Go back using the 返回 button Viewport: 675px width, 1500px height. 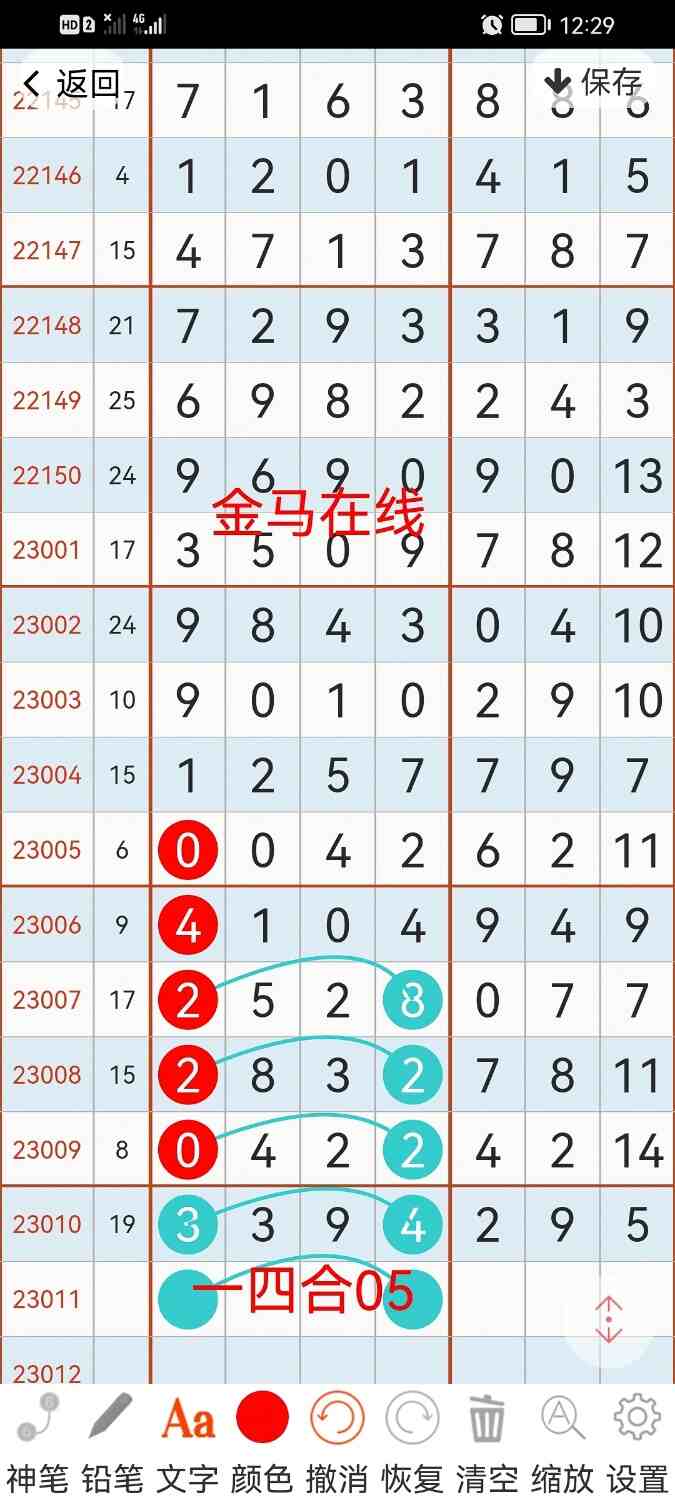coord(72,84)
